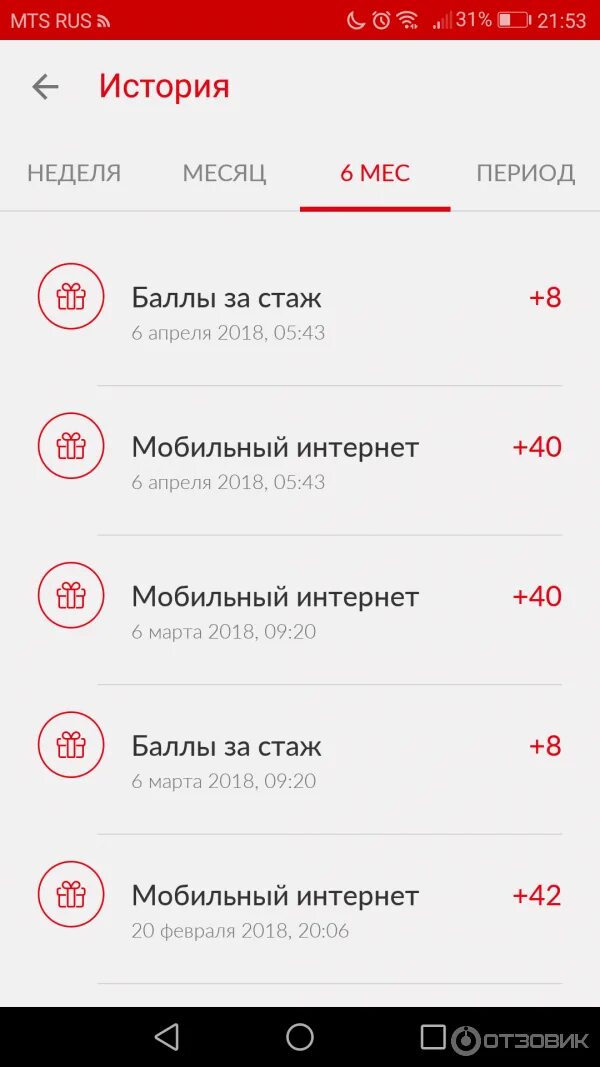Switch to the Неделя tab

74,173
